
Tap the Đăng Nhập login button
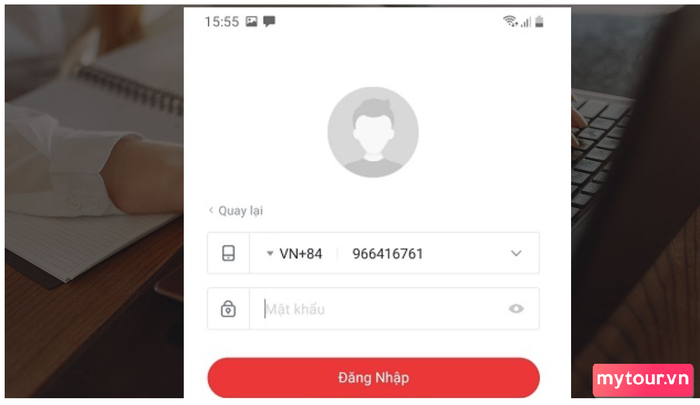[x=373, y=378]
